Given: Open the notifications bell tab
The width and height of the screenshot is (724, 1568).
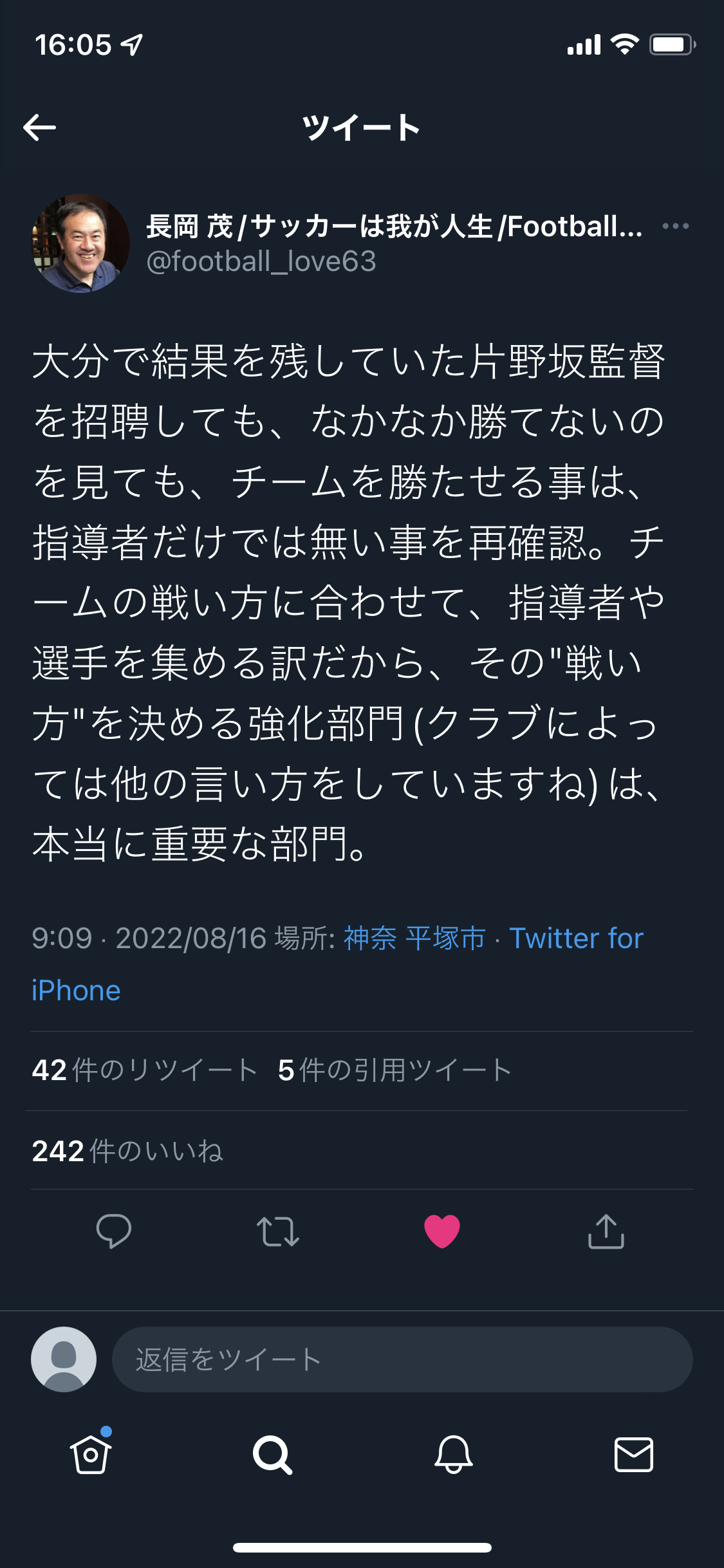Looking at the screenshot, I should coord(454,1454).
